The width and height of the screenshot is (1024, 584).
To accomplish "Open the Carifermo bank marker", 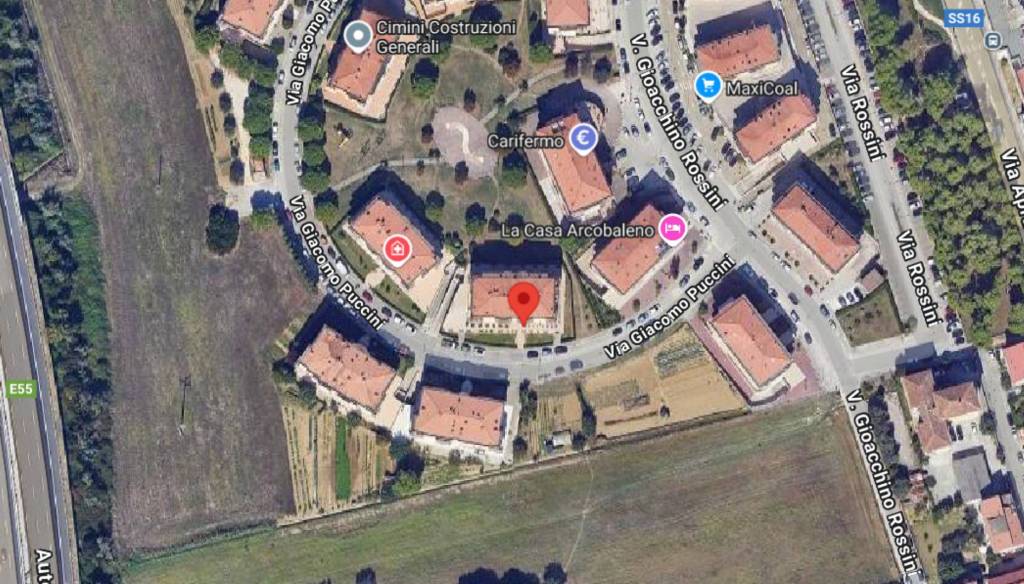I will coord(583,140).
